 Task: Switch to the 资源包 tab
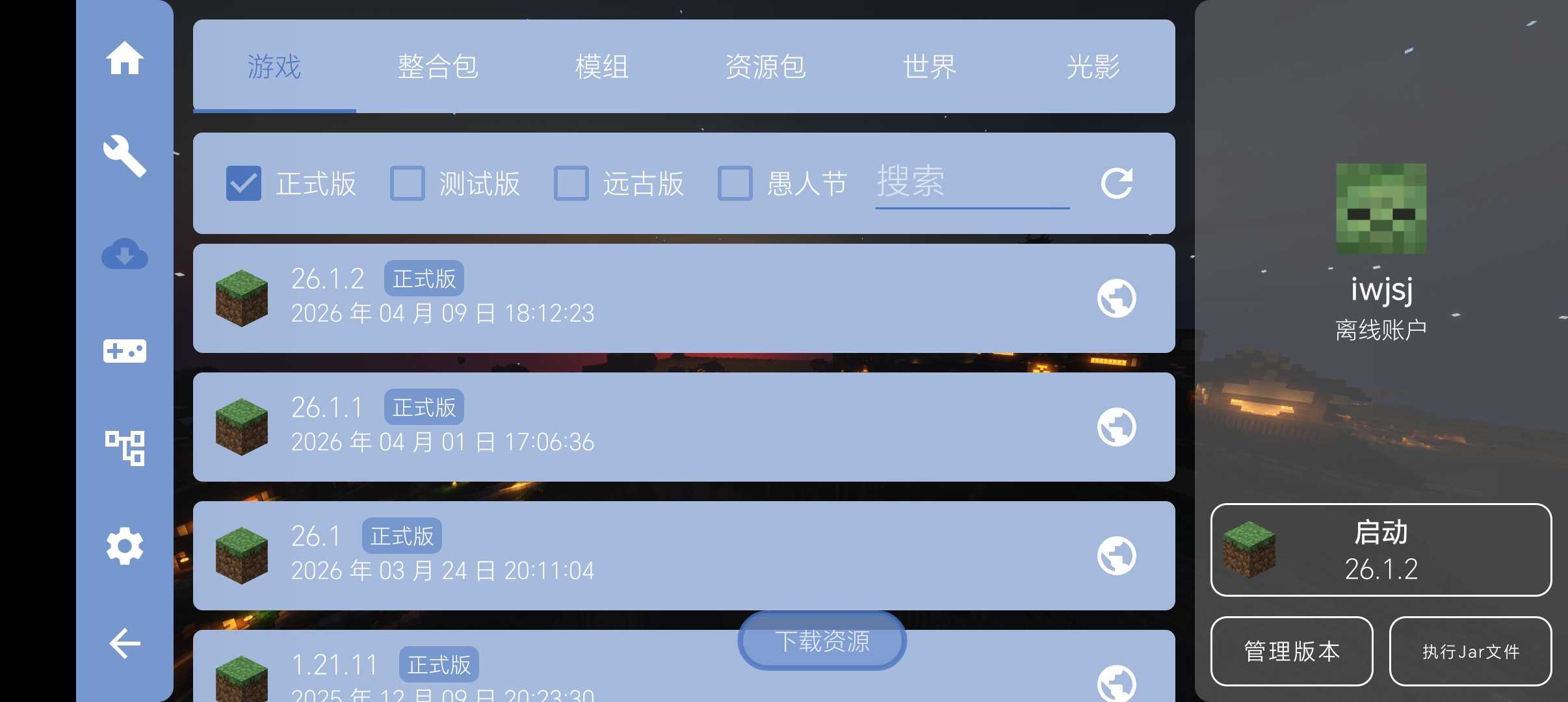765,66
